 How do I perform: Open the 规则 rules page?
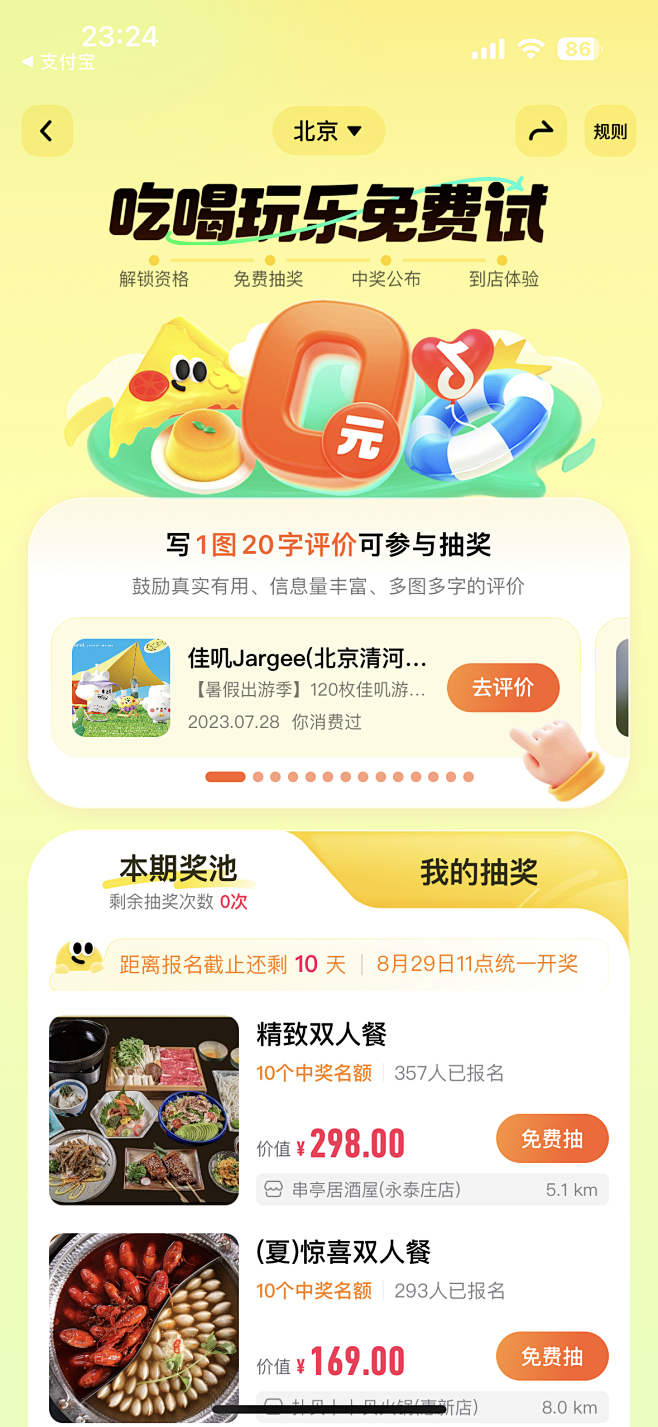610,131
